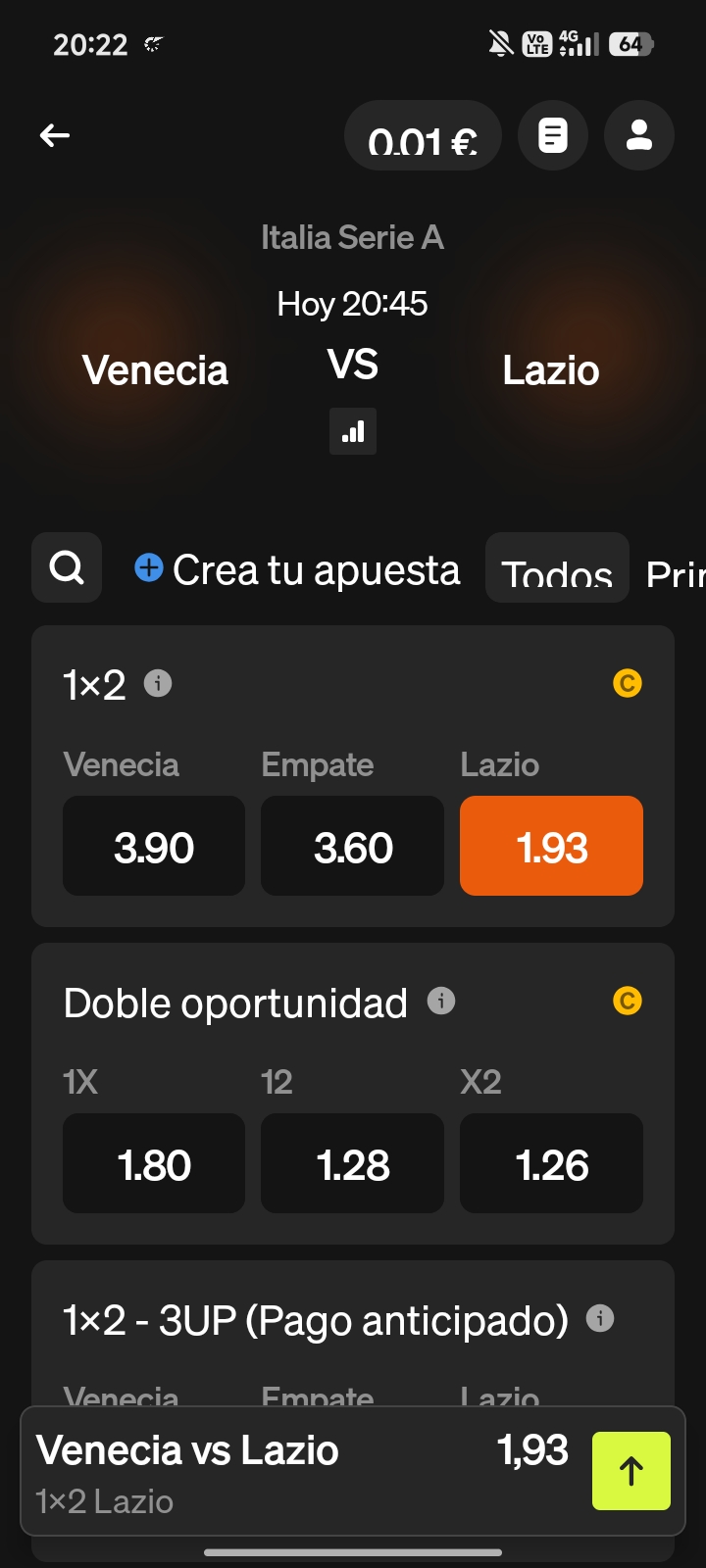The height and width of the screenshot is (1568, 706).
Task: Choose 1X at odds 1.80
Action: pyautogui.click(x=154, y=1163)
